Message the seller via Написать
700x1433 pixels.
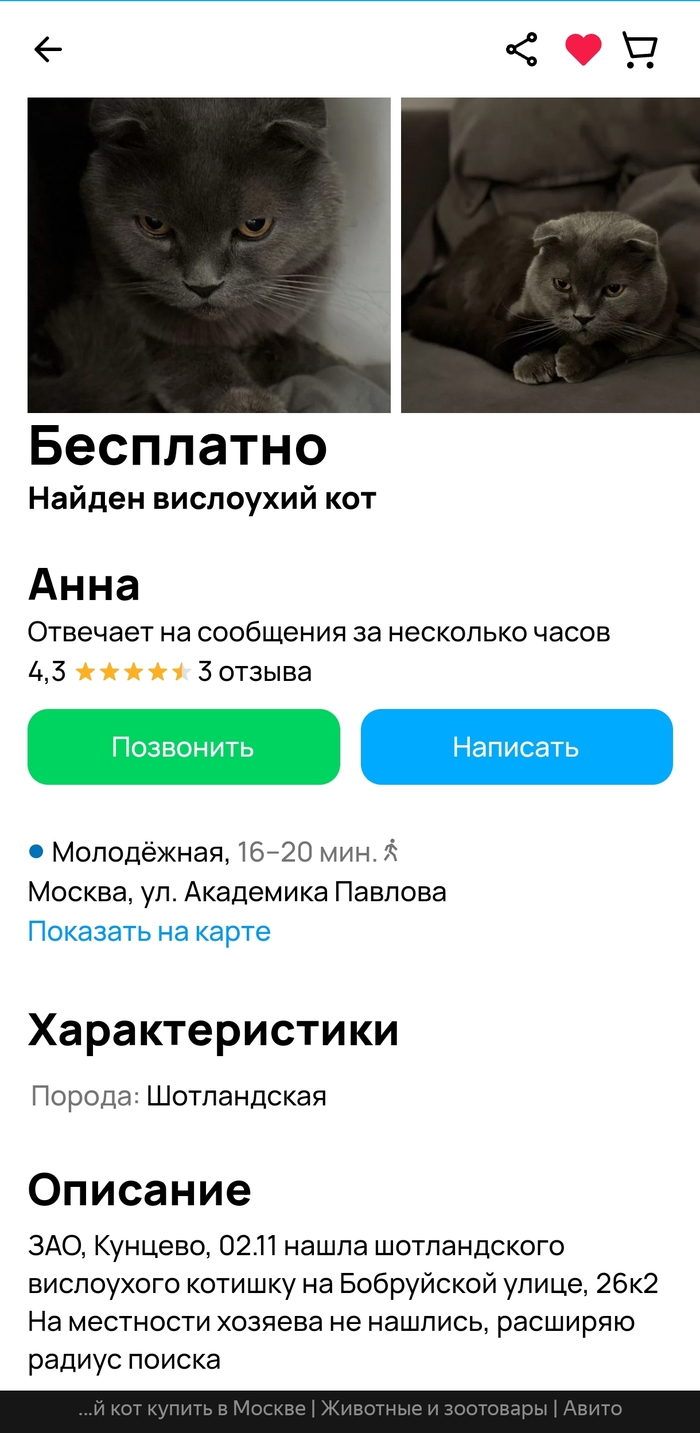[516, 747]
